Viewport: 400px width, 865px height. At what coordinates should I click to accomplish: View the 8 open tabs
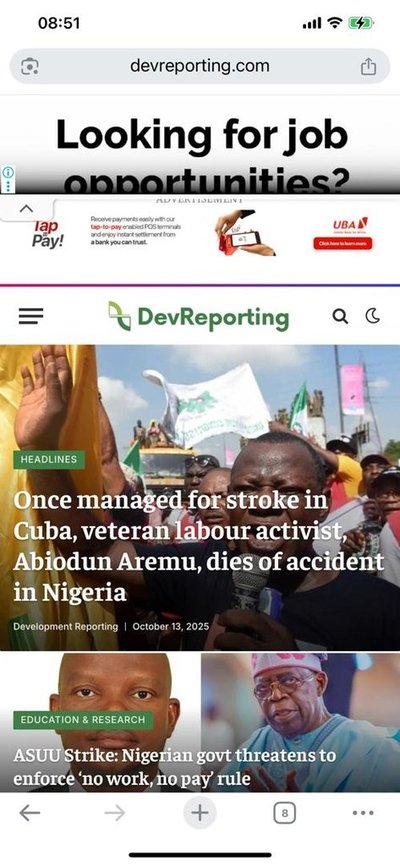(284, 813)
